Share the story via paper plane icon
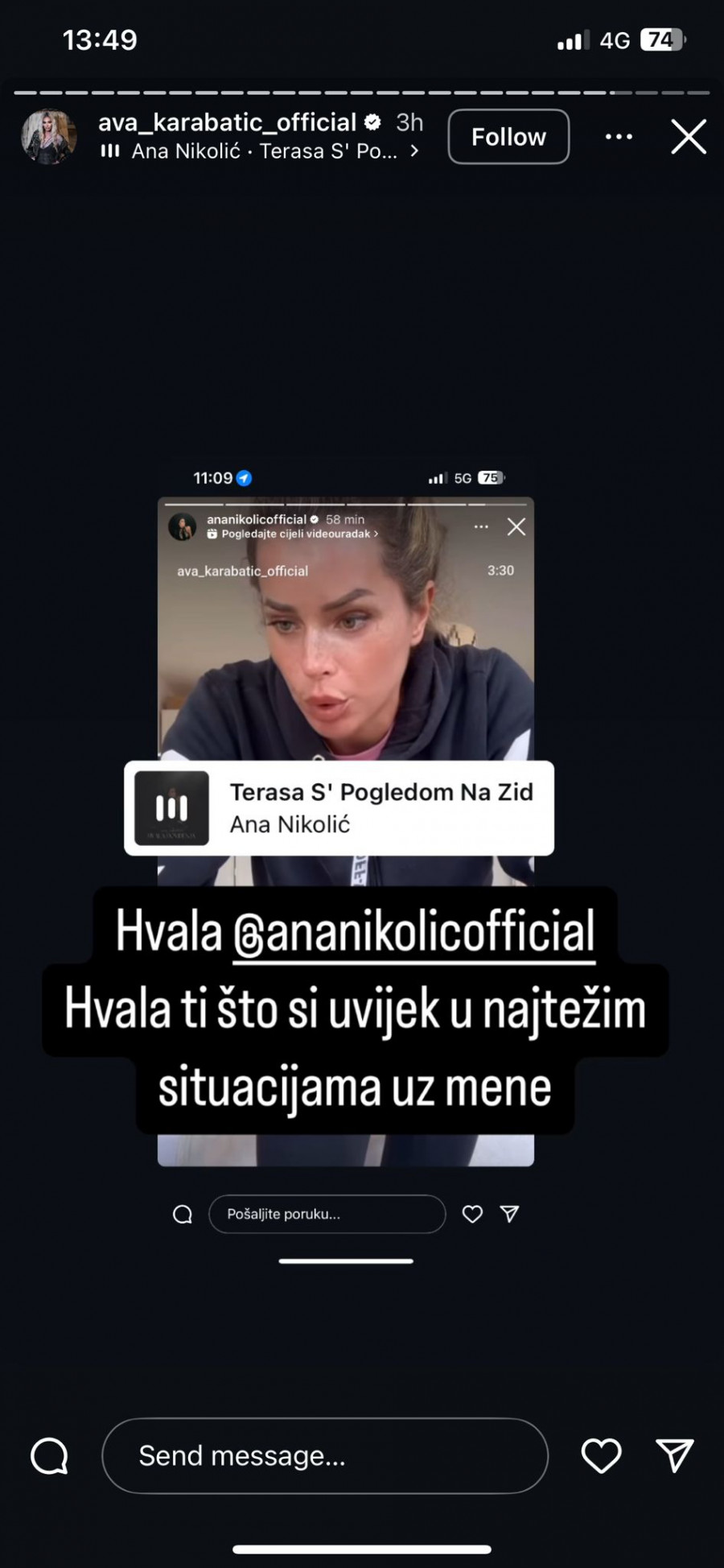 [674, 1455]
